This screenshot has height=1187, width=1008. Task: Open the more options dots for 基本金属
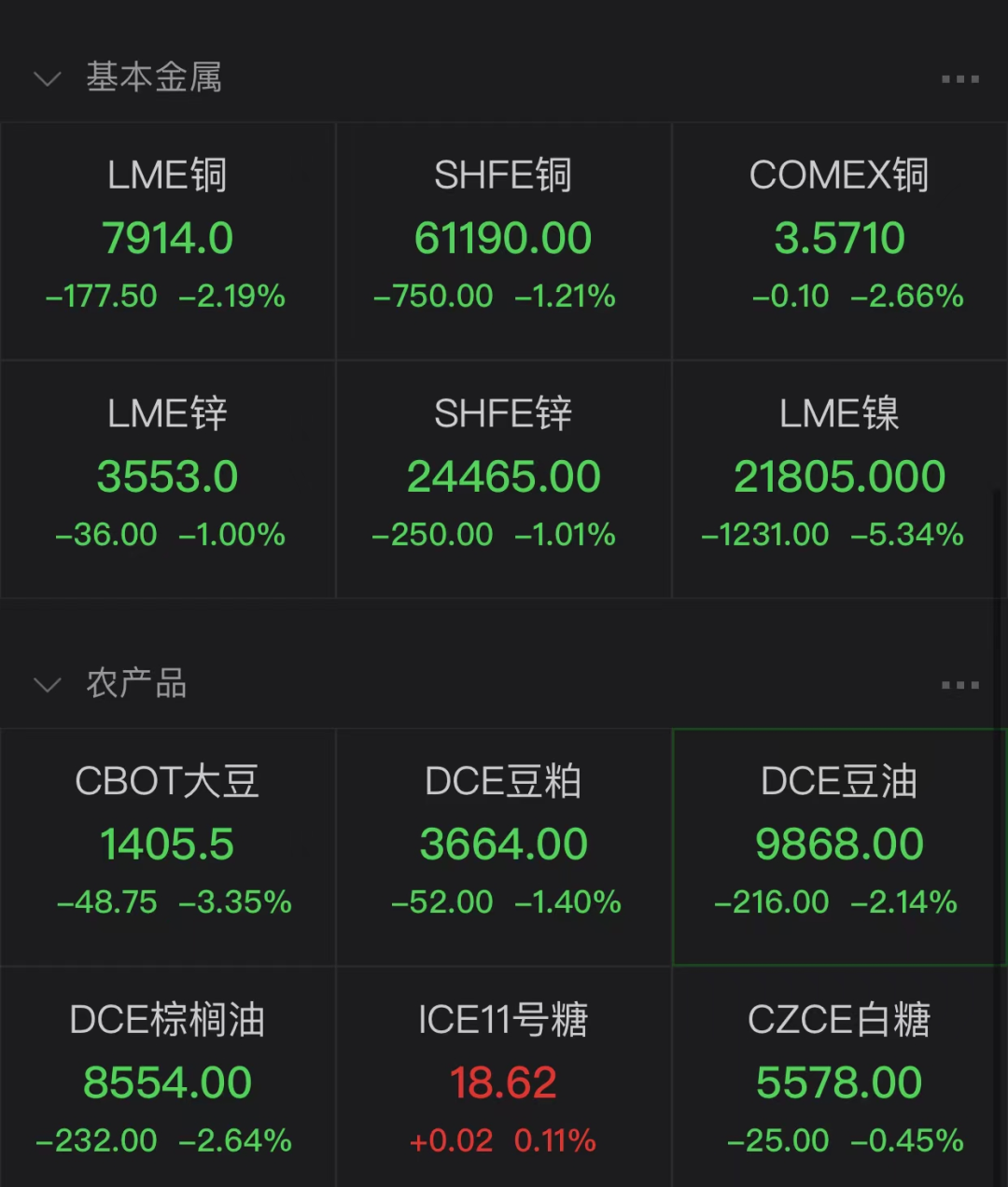(959, 79)
